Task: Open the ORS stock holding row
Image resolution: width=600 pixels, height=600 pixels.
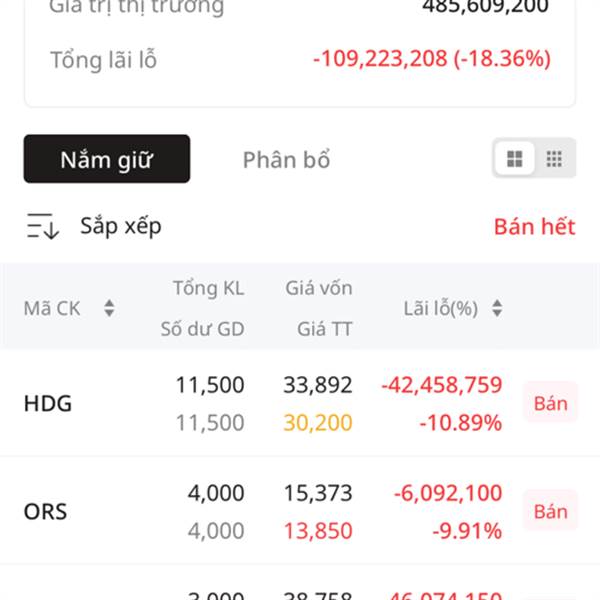Action: click(x=46, y=512)
